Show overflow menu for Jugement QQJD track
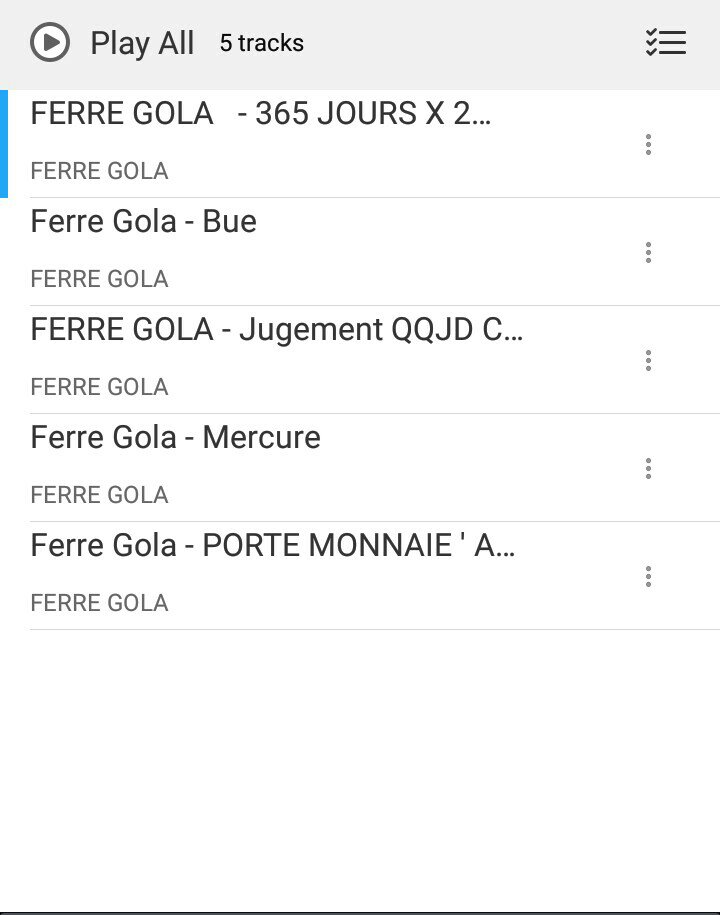 tap(648, 360)
